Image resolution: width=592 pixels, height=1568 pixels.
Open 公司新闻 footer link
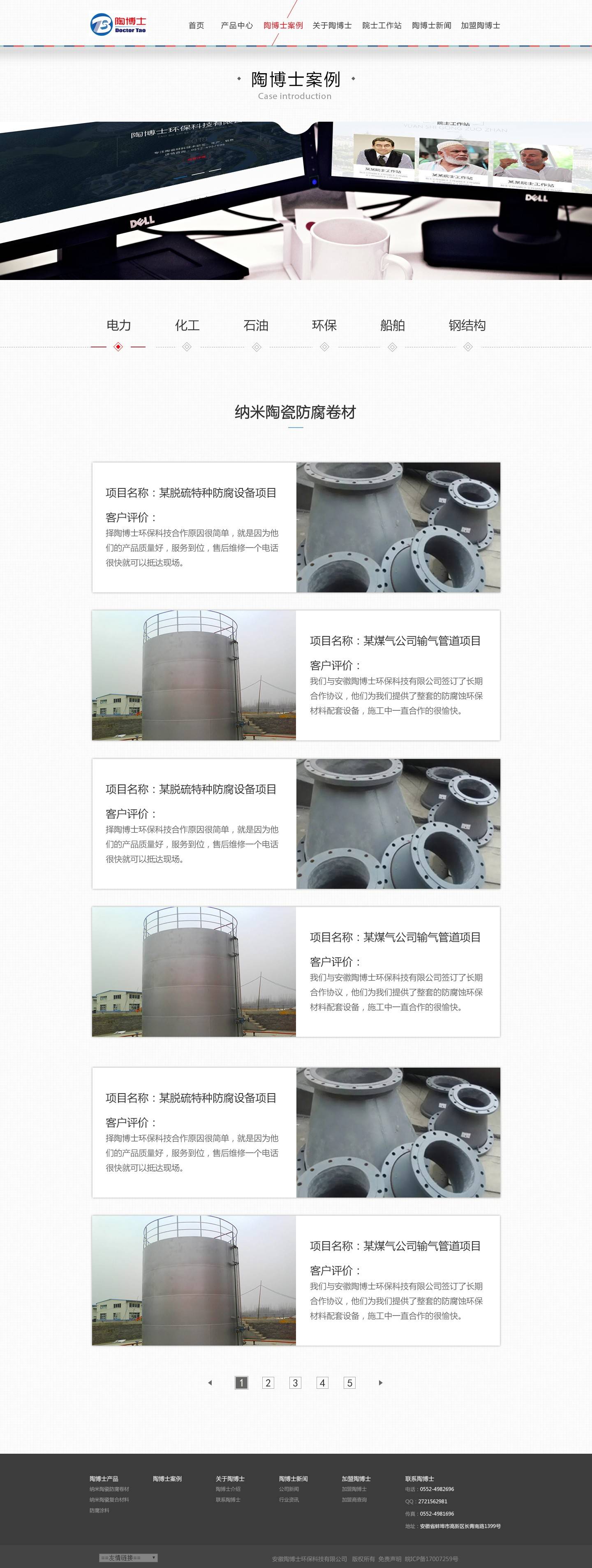click(x=289, y=1489)
